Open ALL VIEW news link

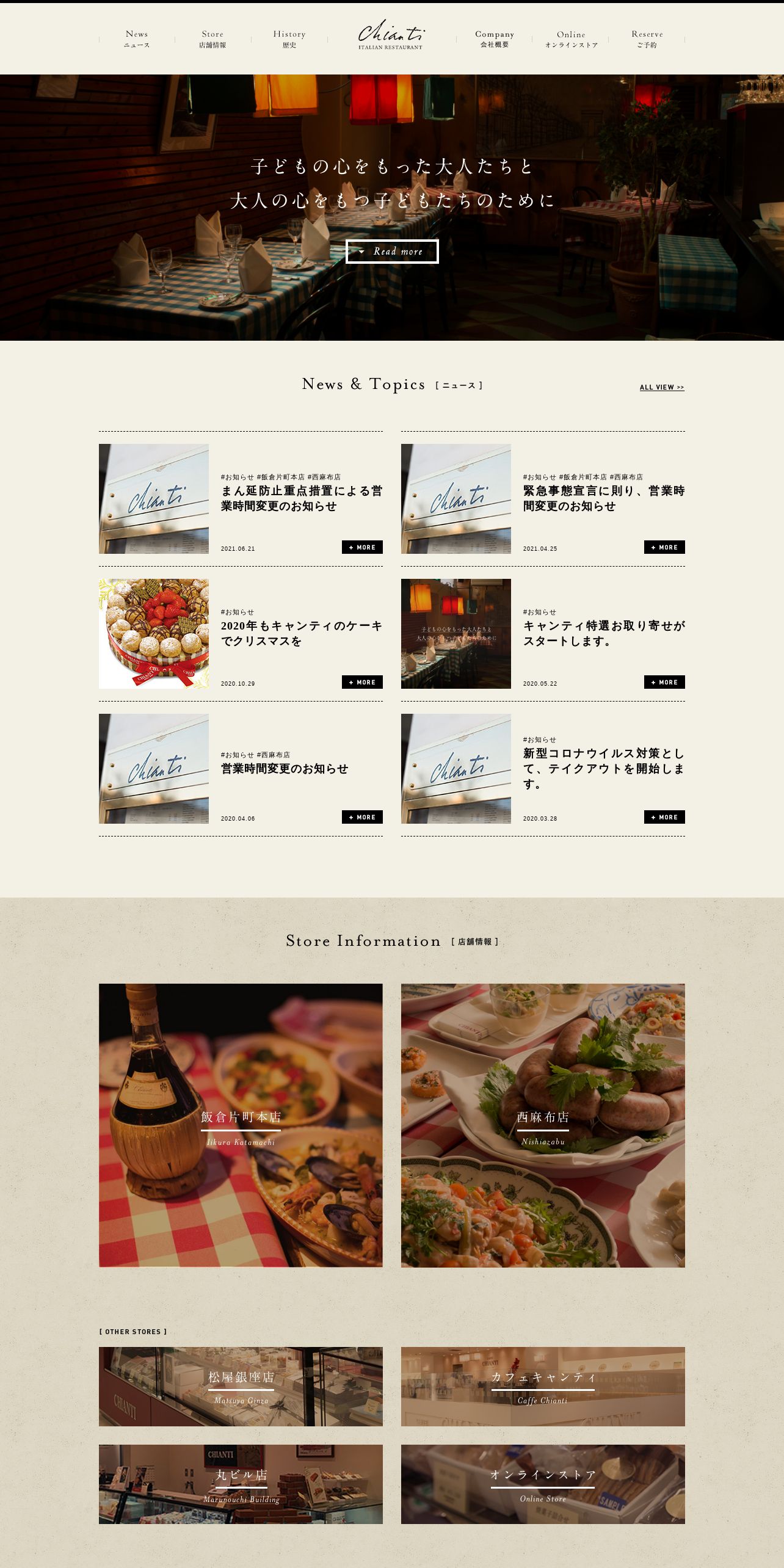pos(662,387)
